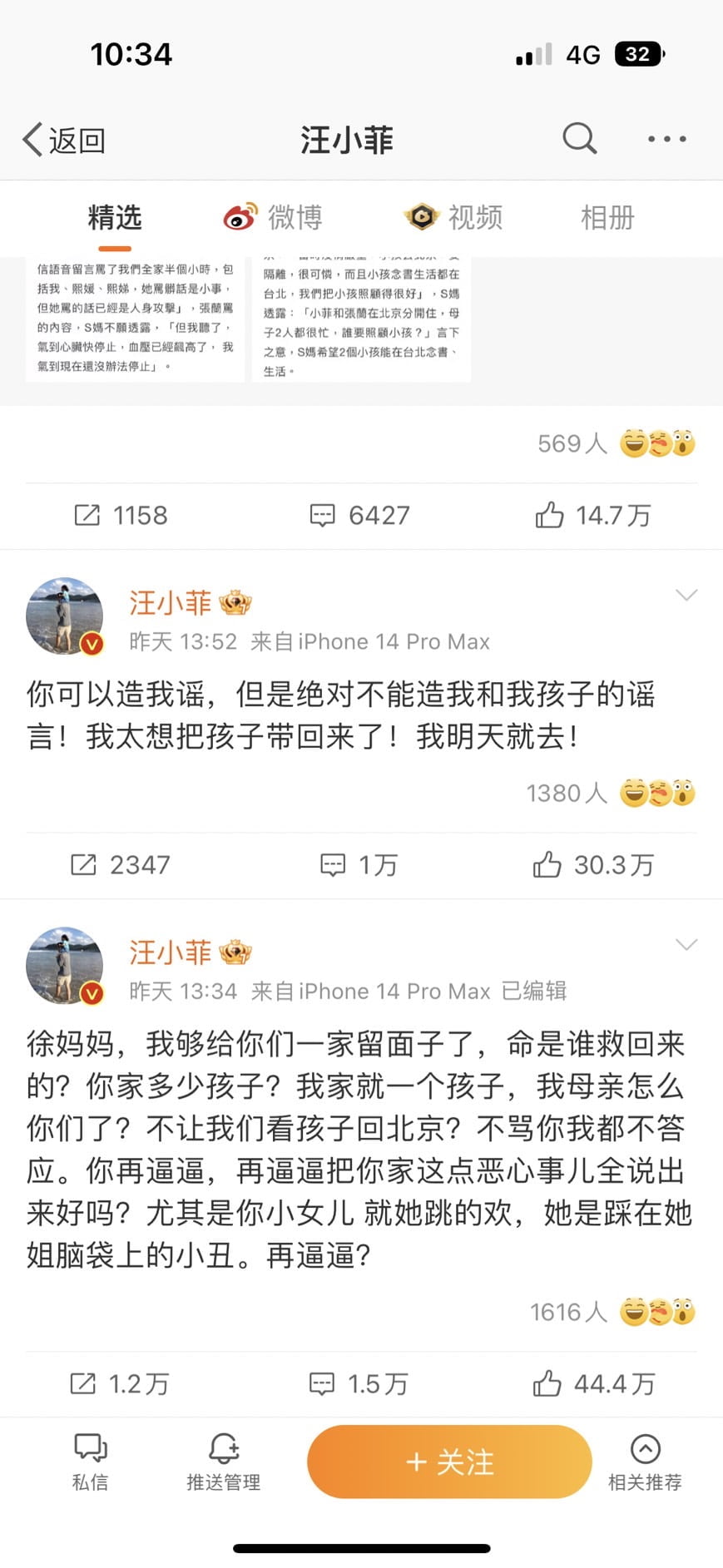This screenshot has width=723, height=1568.
Task: Open comments on the post with 6427
Action: (359, 515)
